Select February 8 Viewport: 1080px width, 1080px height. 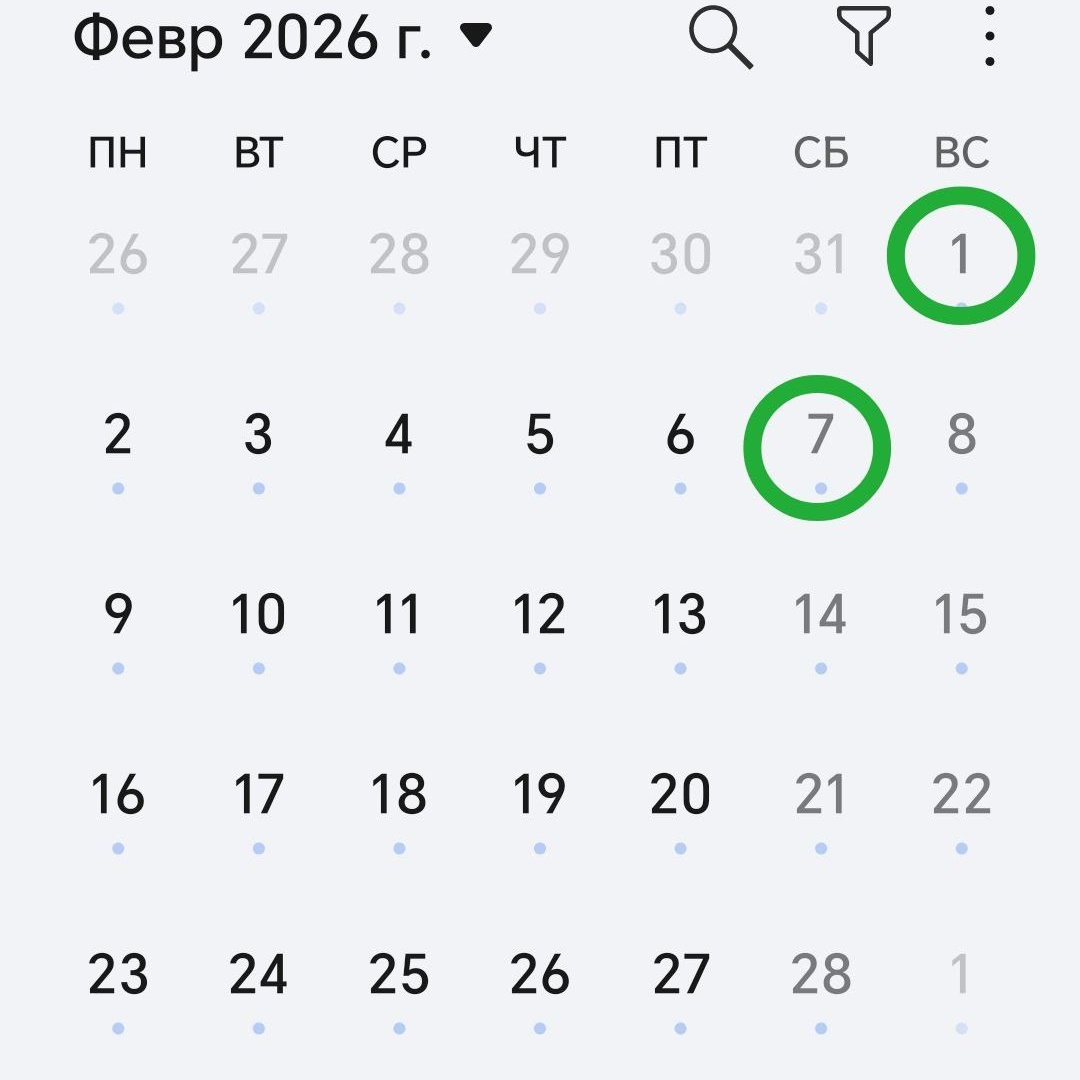click(960, 436)
